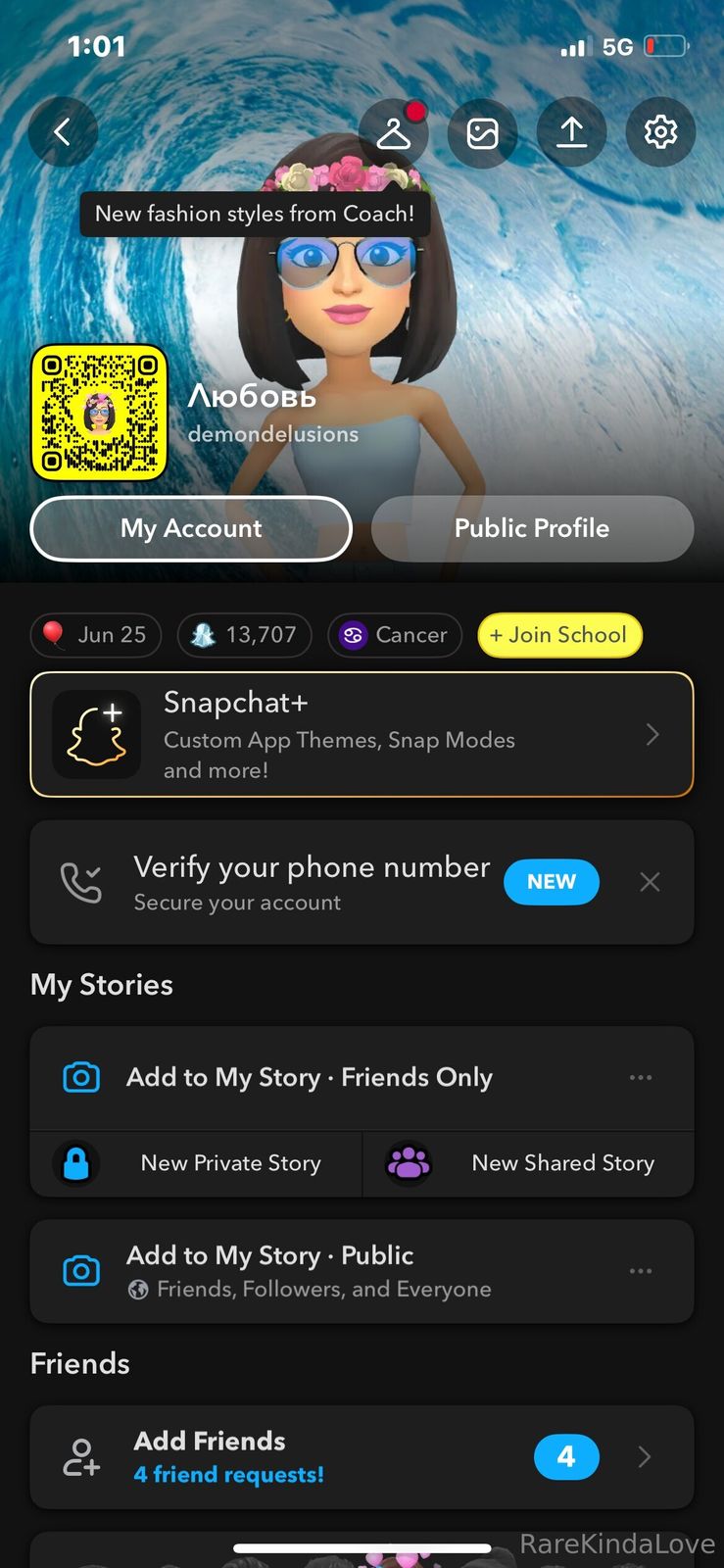The image size is (724, 1568).
Task: Switch to Public Profile
Action: pos(532,528)
